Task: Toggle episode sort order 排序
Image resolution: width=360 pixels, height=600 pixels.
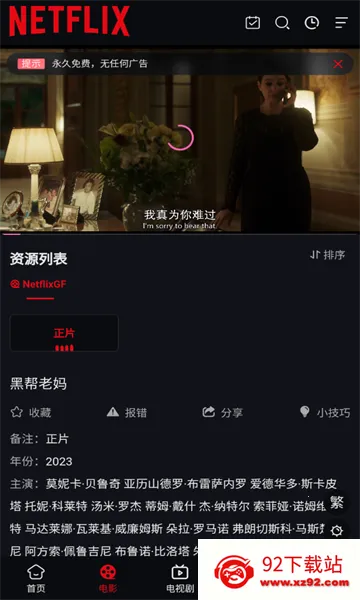Action: click(x=327, y=255)
